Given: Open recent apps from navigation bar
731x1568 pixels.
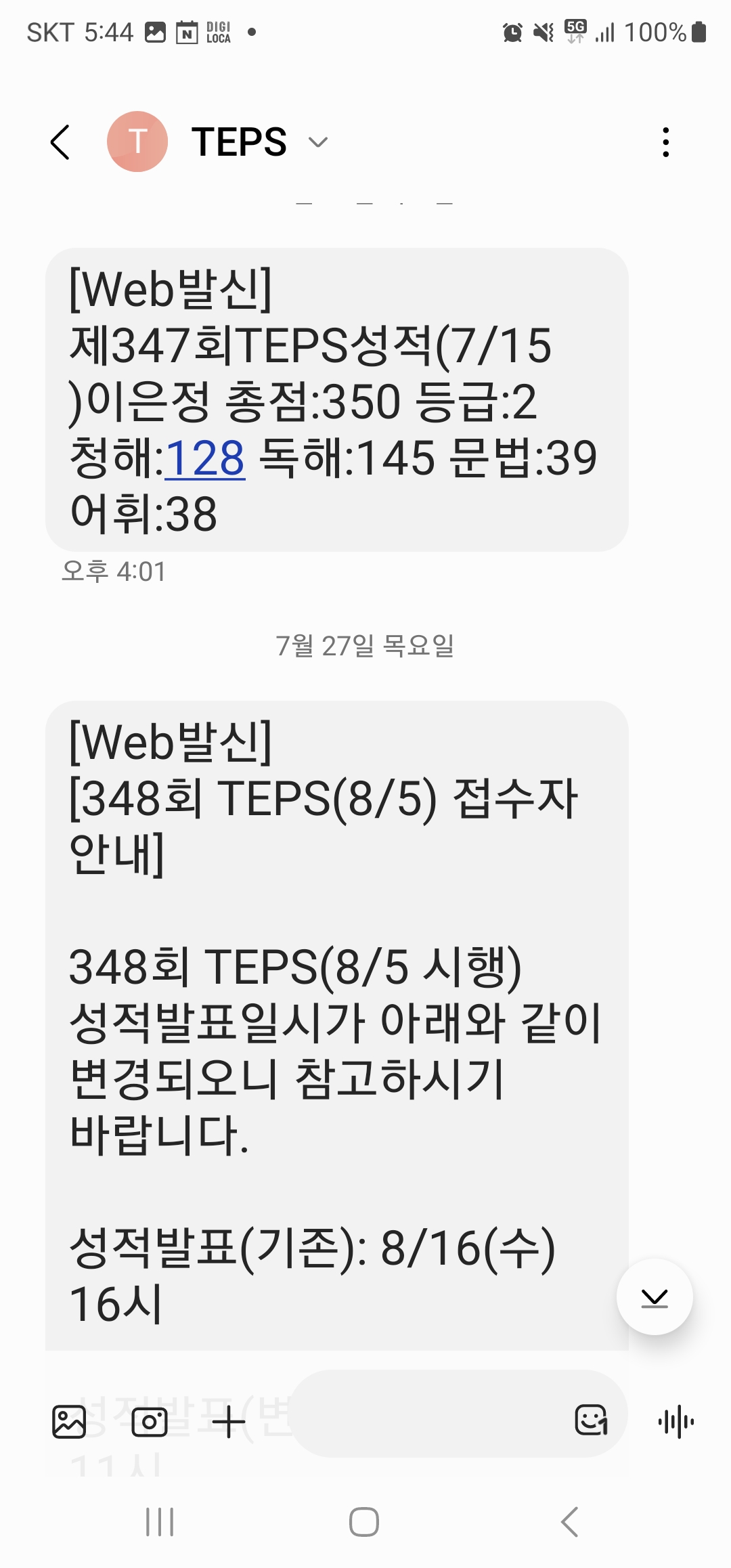Looking at the screenshot, I should pos(160,1522).
